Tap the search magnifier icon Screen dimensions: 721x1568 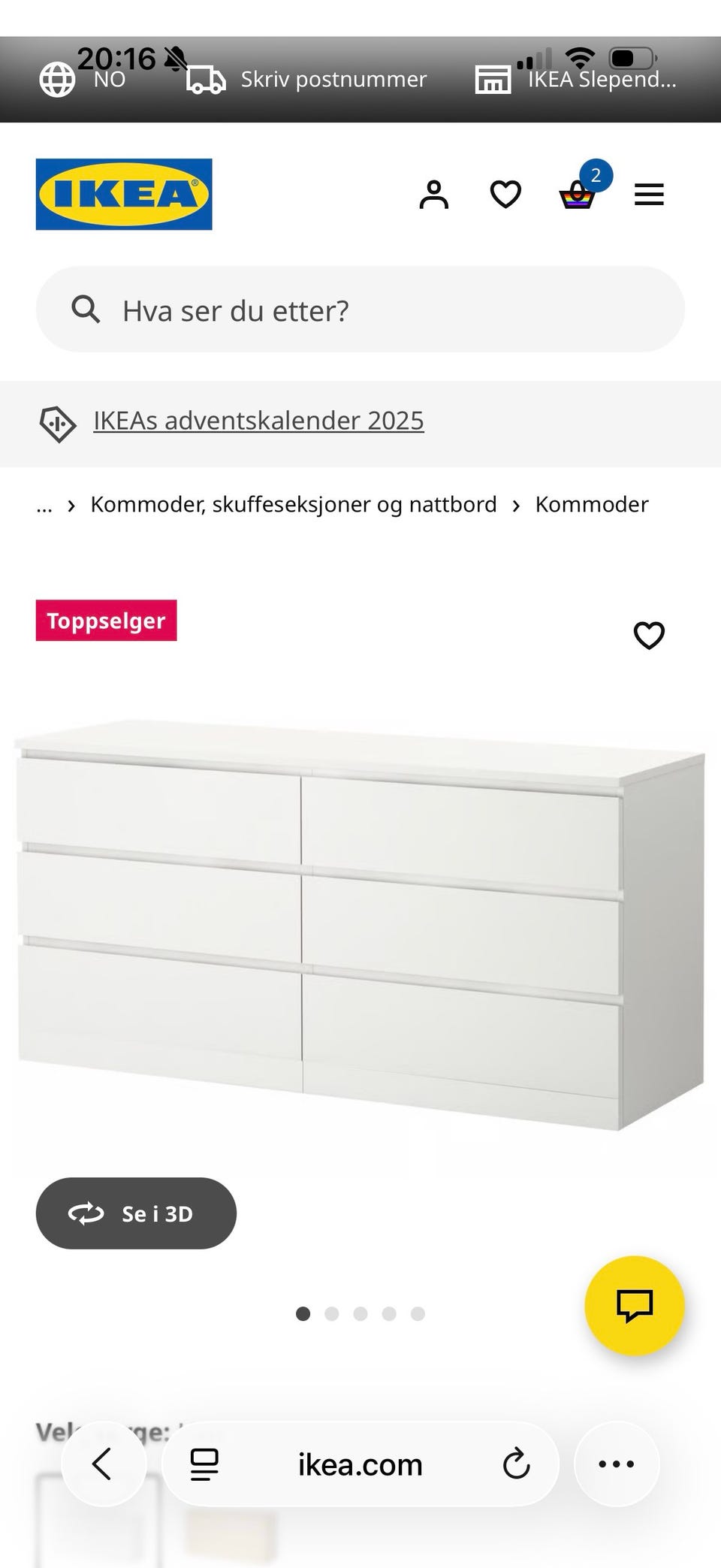[x=86, y=310]
